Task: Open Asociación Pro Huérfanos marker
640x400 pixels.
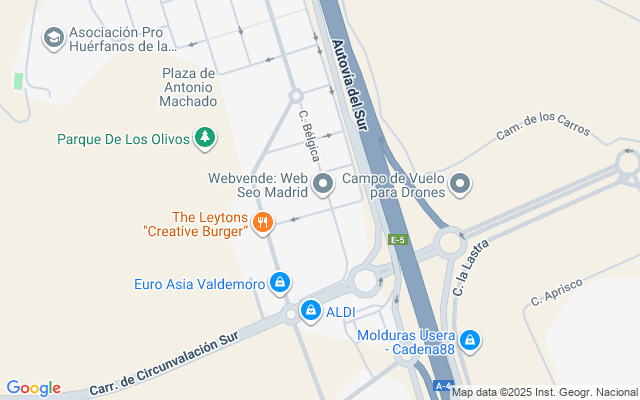Action: [53, 37]
